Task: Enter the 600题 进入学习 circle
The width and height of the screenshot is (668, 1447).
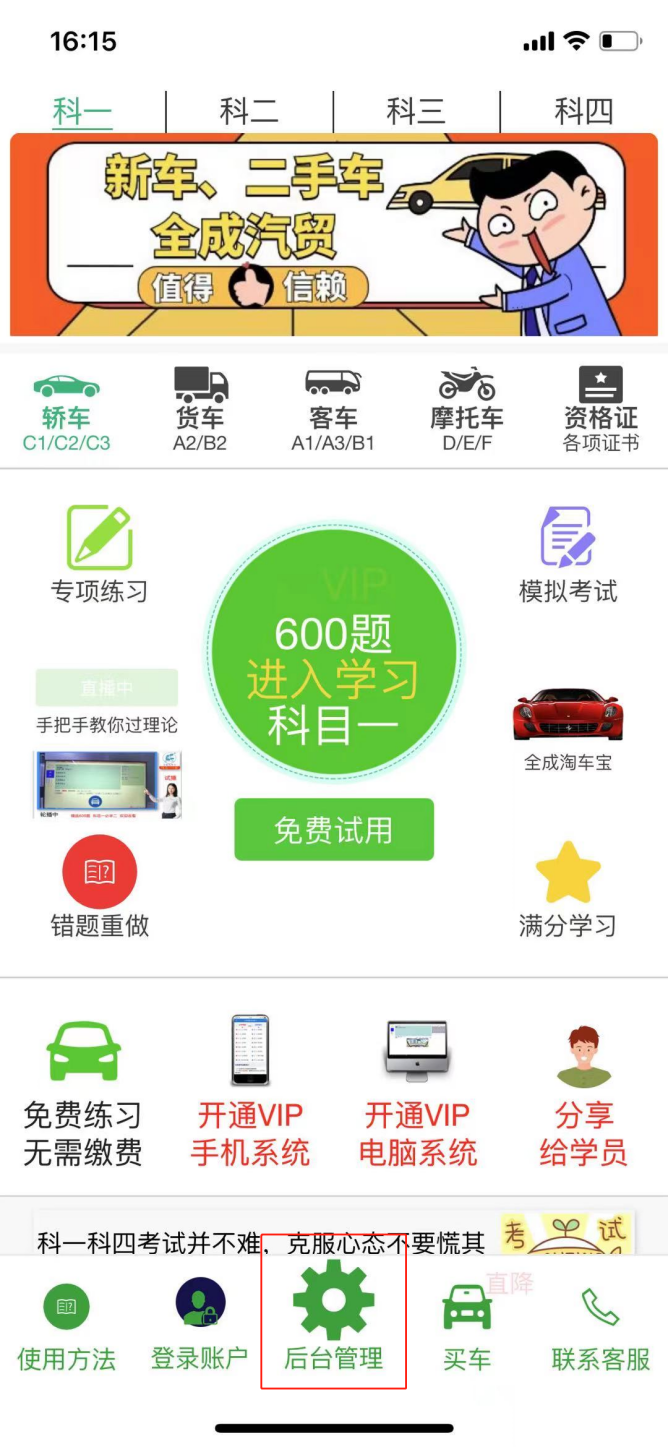Action: 333,654
